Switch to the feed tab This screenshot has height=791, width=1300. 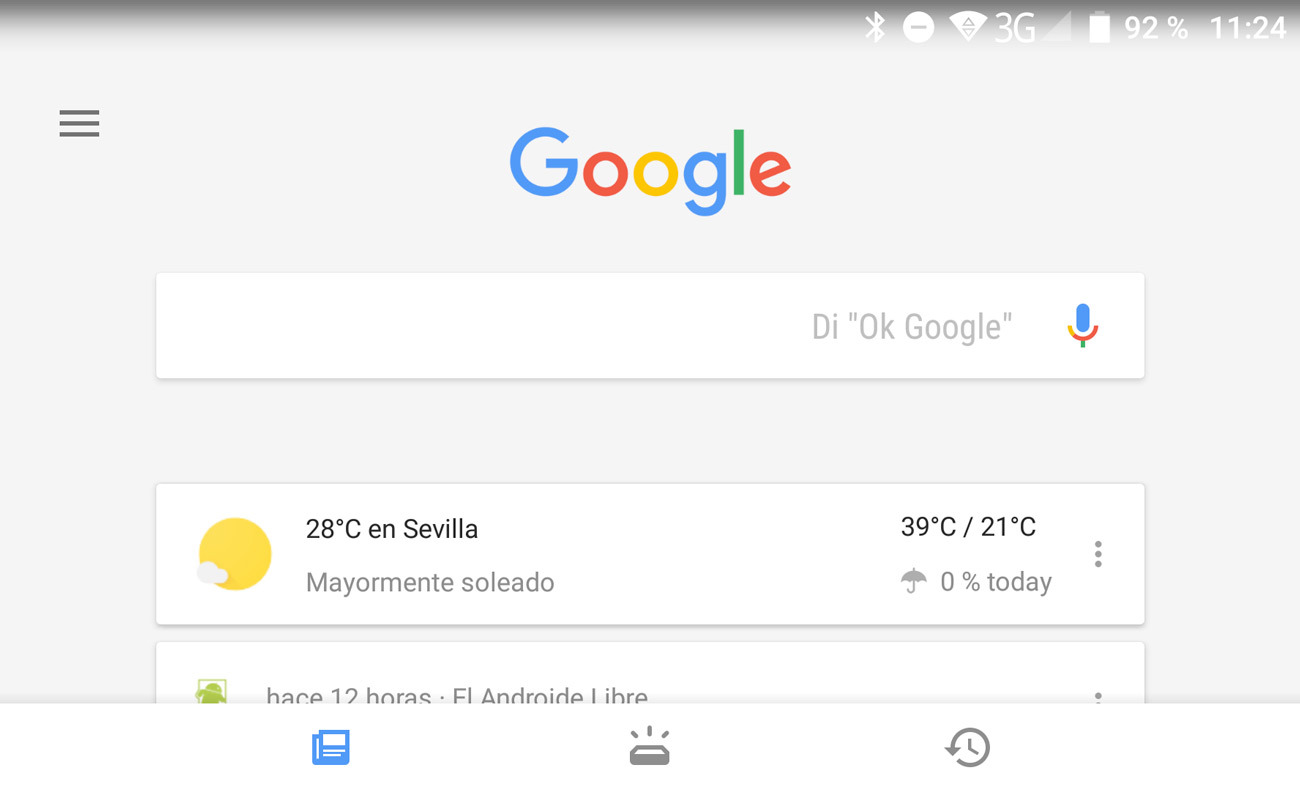pos(331,747)
